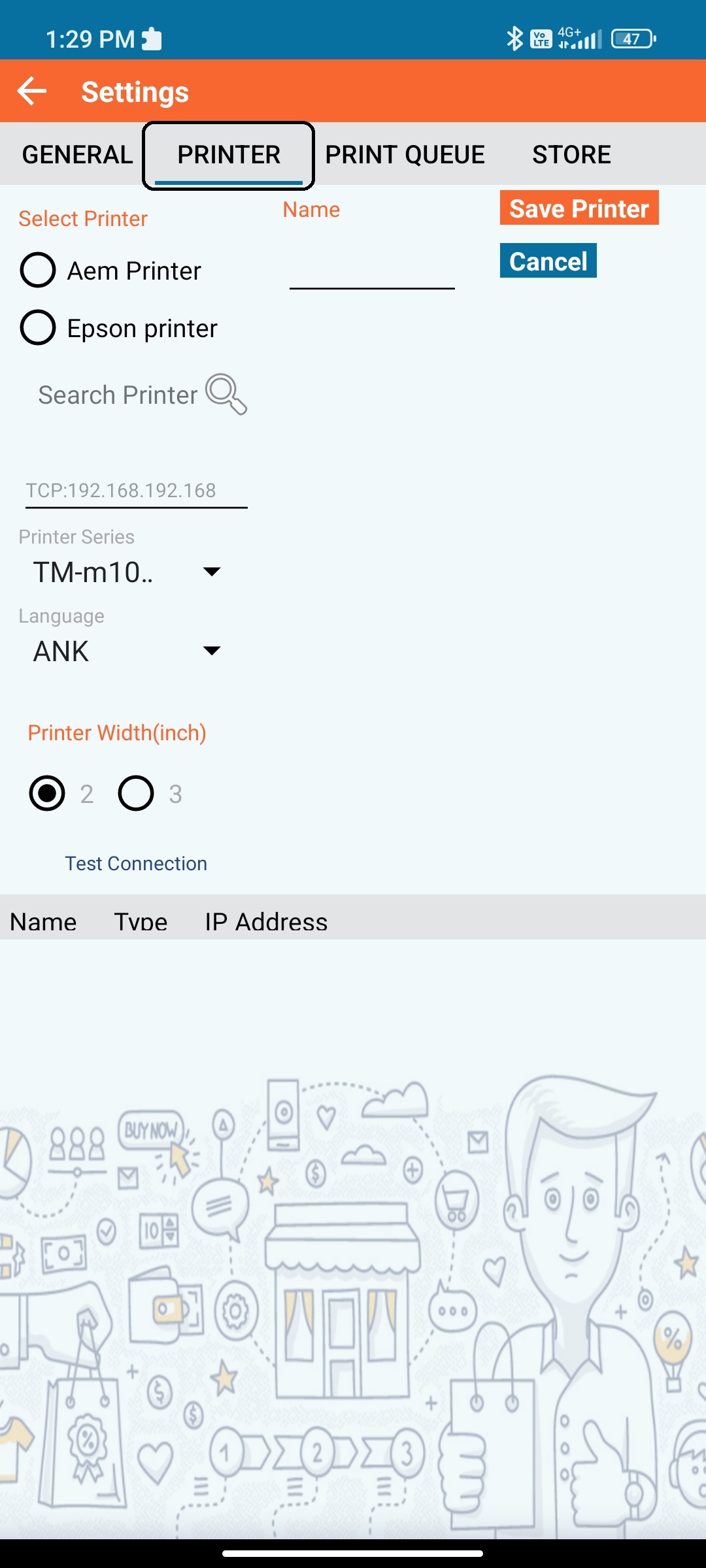Image resolution: width=706 pixels, height=1568 pixels.
Task: Select 2 inch printer width
Action: point(47,793)
